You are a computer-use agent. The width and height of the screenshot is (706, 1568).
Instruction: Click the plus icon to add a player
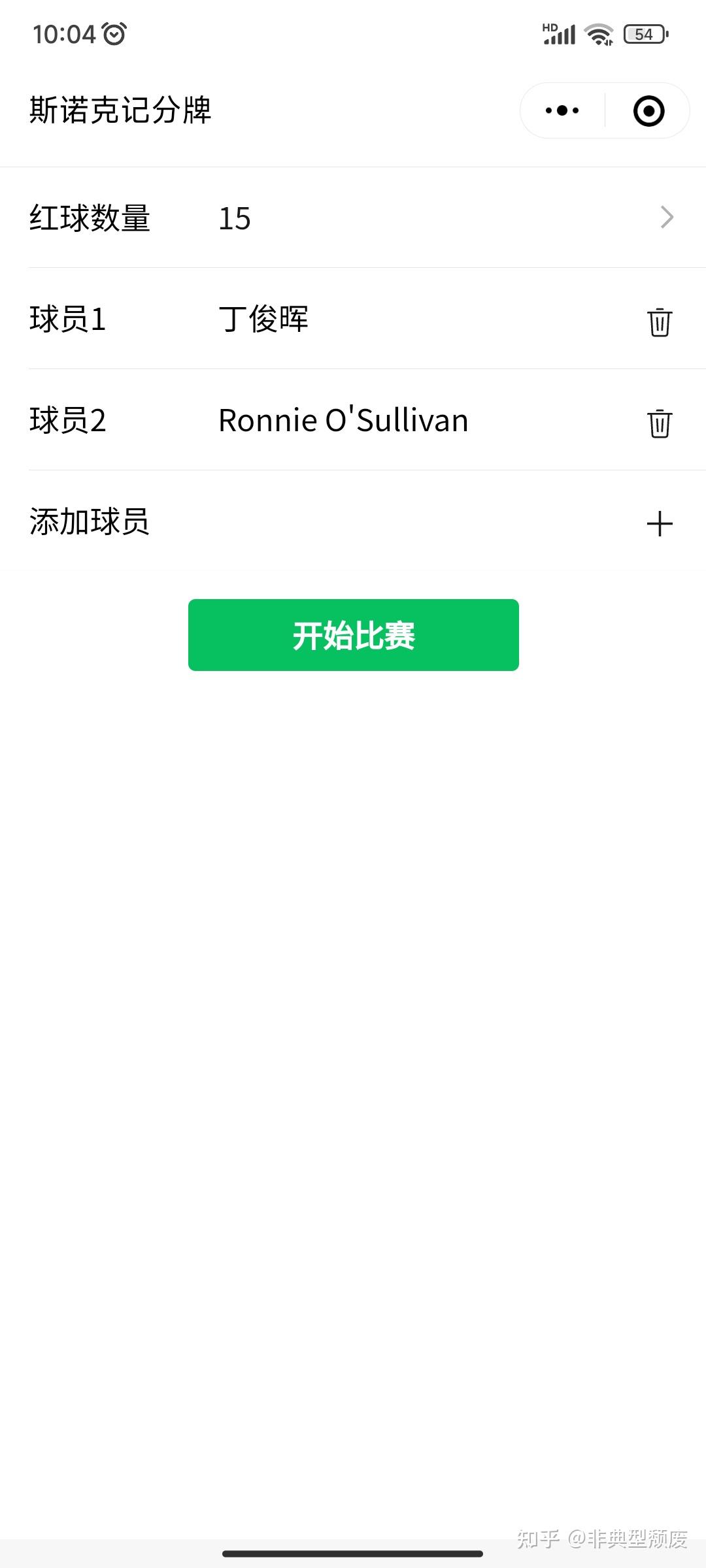coord(660,523)
